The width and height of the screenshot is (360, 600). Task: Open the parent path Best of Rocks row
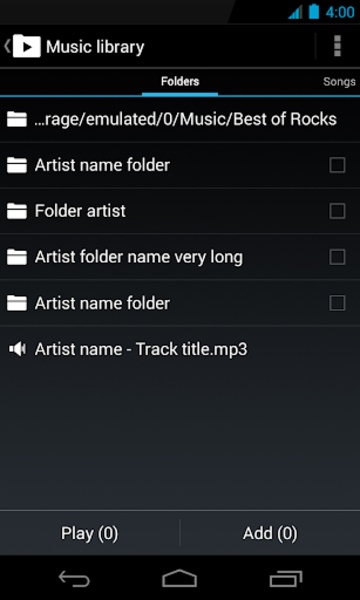click(x=180, y=119)
